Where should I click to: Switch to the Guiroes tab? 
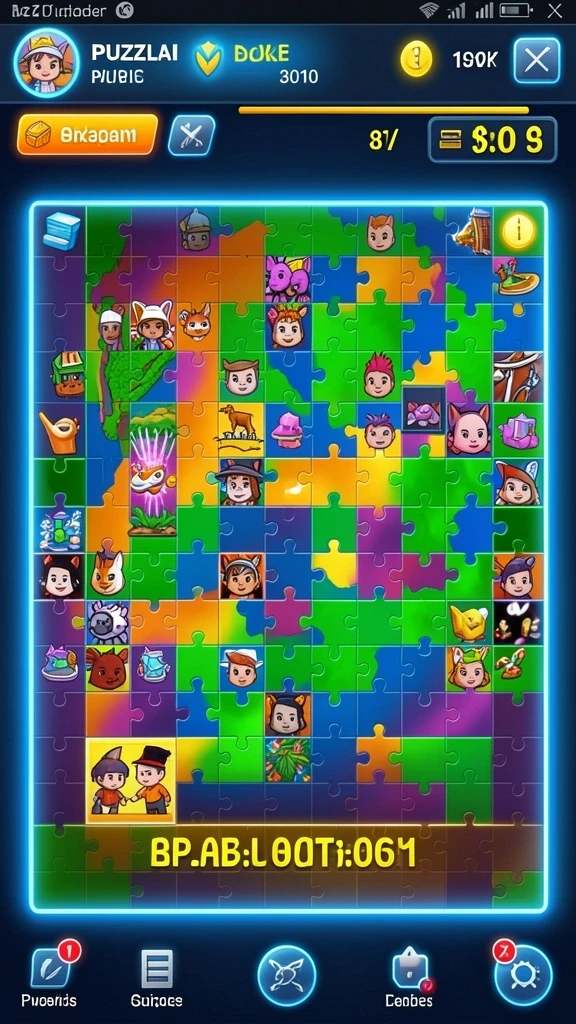[x=157, y=978]
